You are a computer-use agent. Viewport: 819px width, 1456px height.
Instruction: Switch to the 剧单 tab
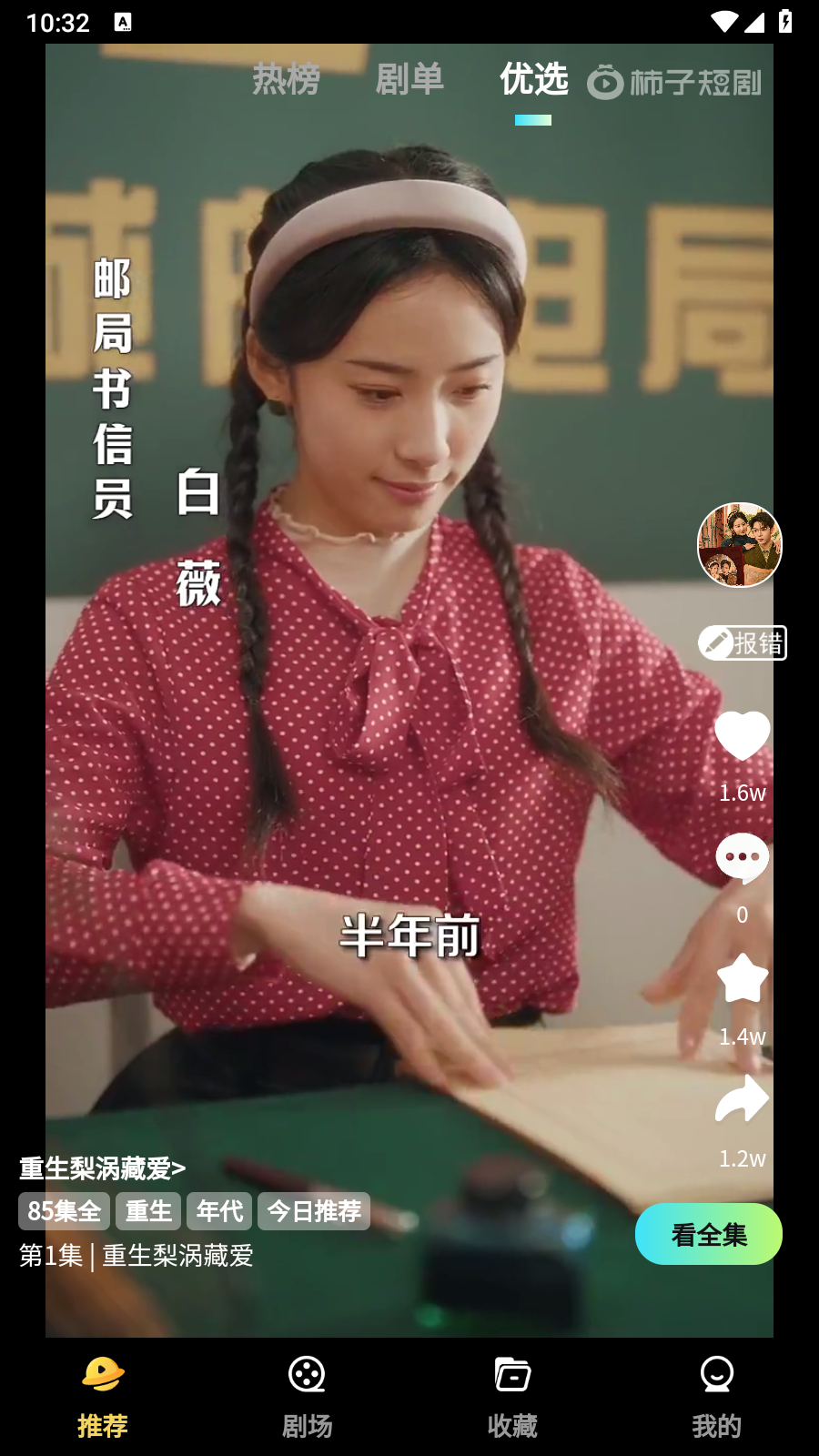click(409, 80)
